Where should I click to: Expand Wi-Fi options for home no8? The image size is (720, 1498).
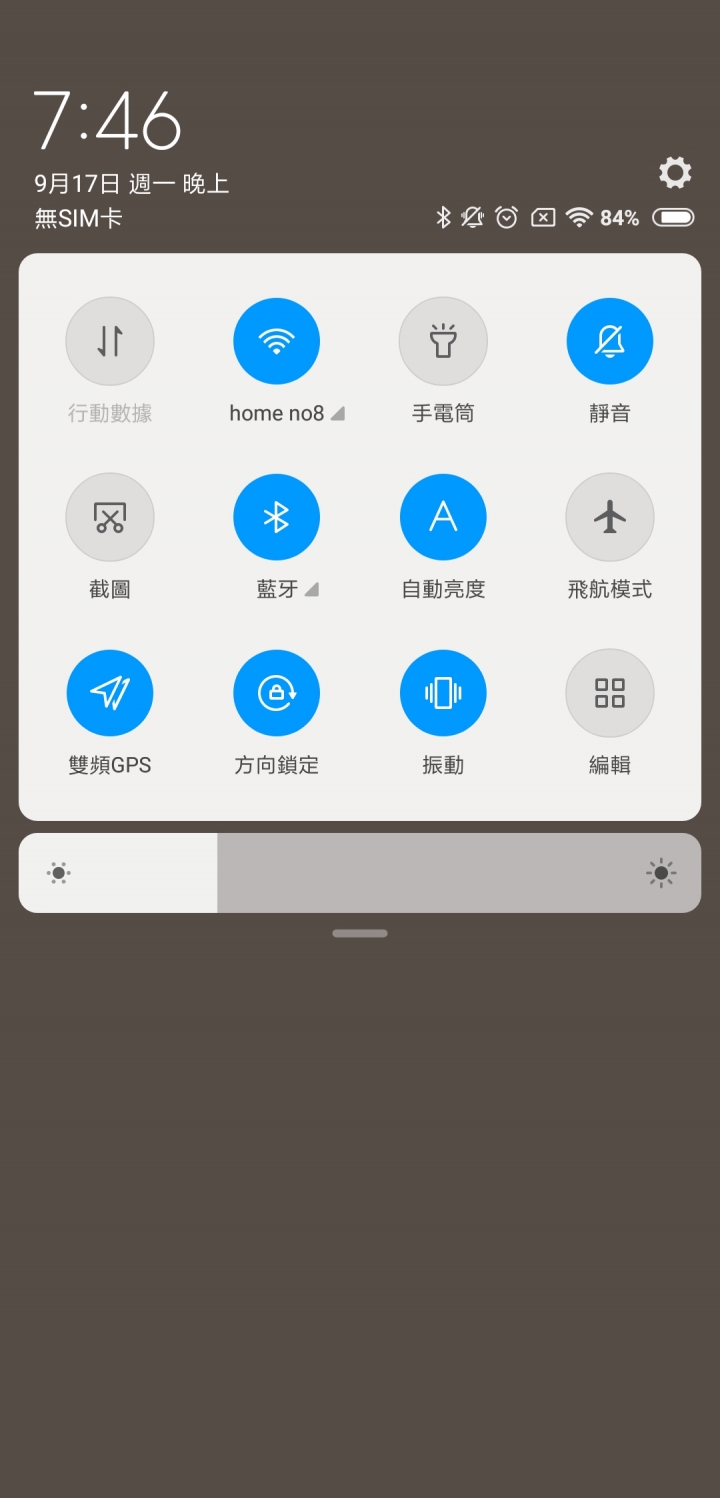tap(340, 412)
